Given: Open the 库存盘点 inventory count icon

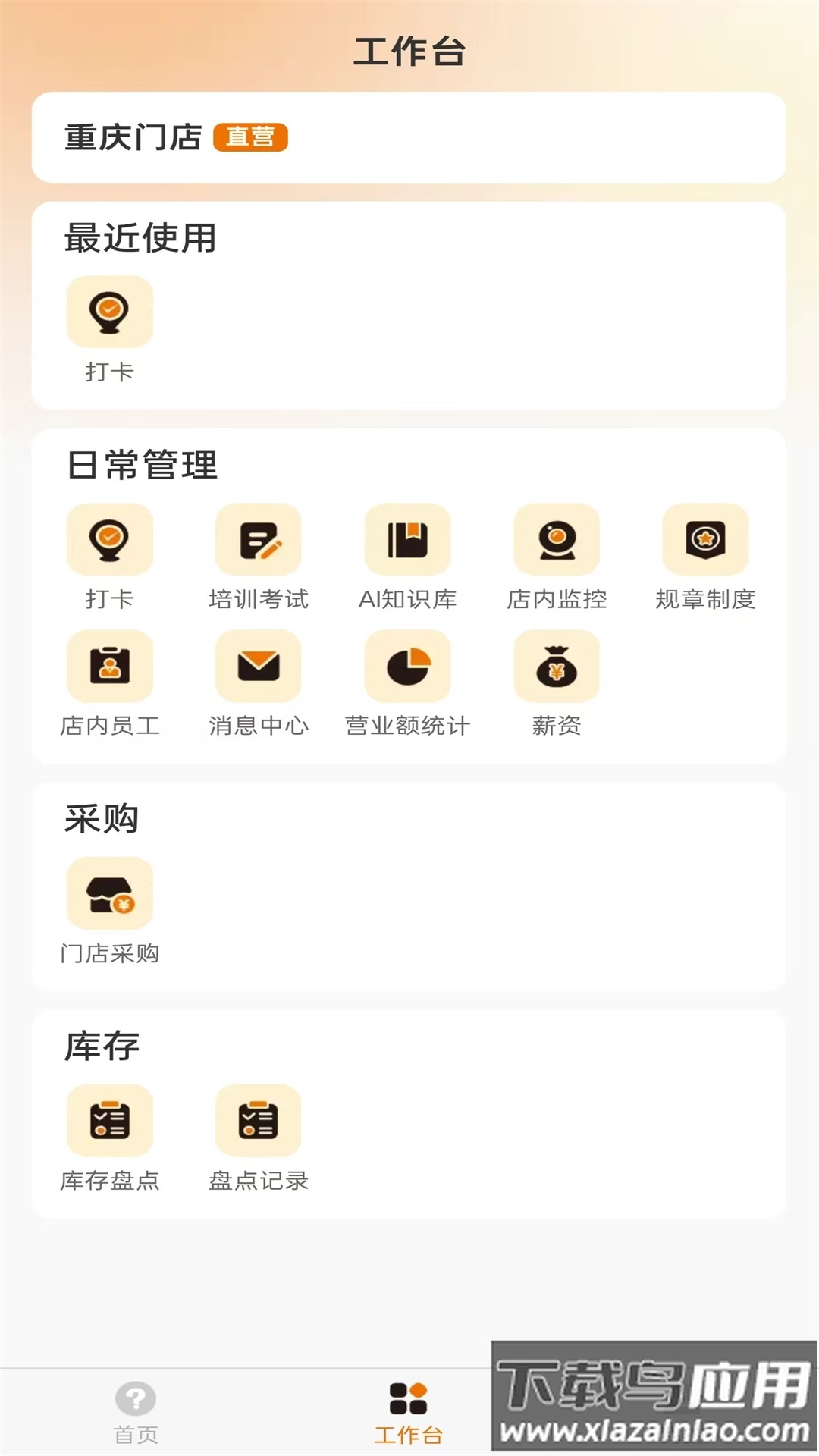Looking at the screenshot, I should tap(110, 1119).
